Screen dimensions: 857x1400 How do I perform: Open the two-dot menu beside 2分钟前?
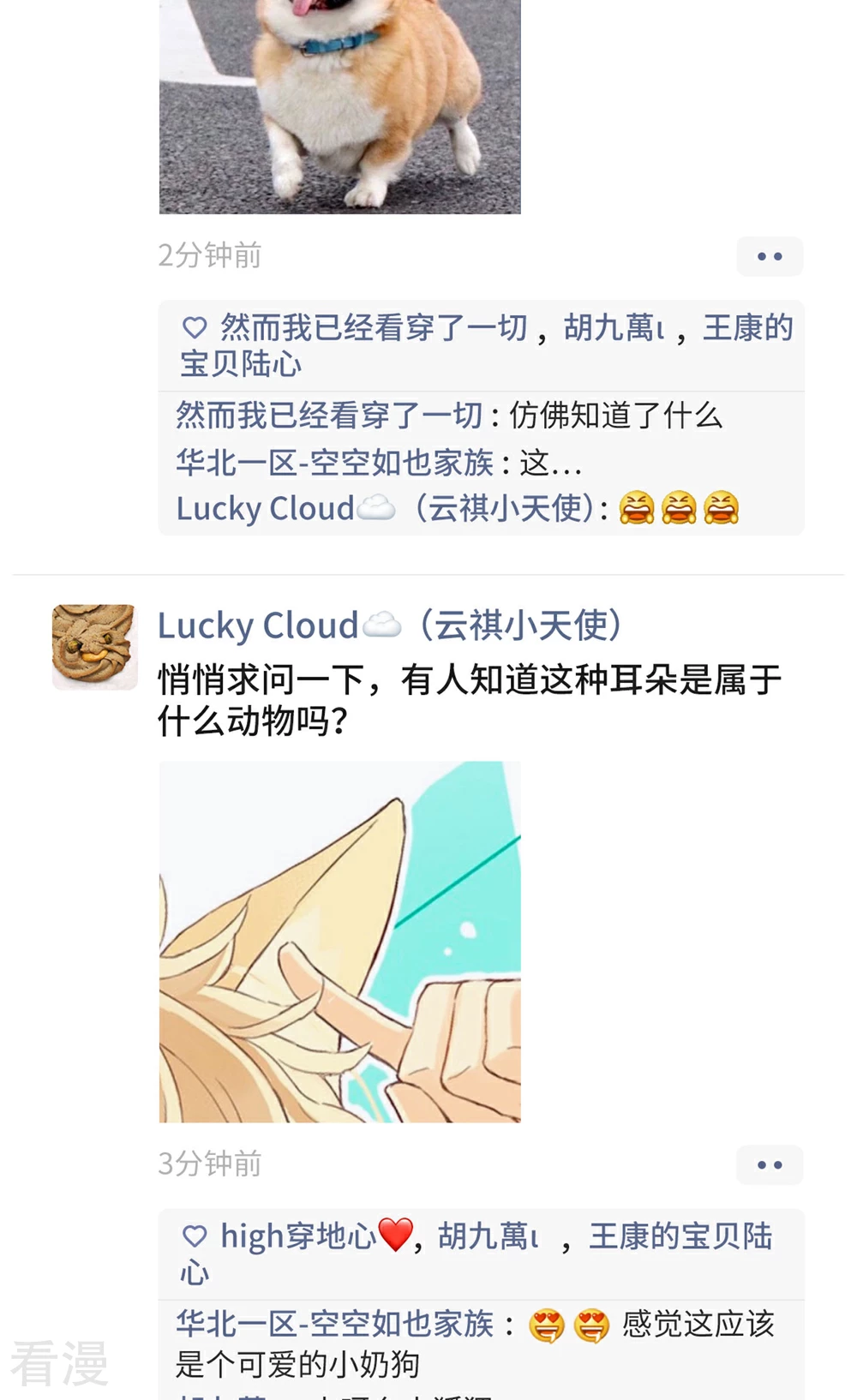(x=770, y=256)
